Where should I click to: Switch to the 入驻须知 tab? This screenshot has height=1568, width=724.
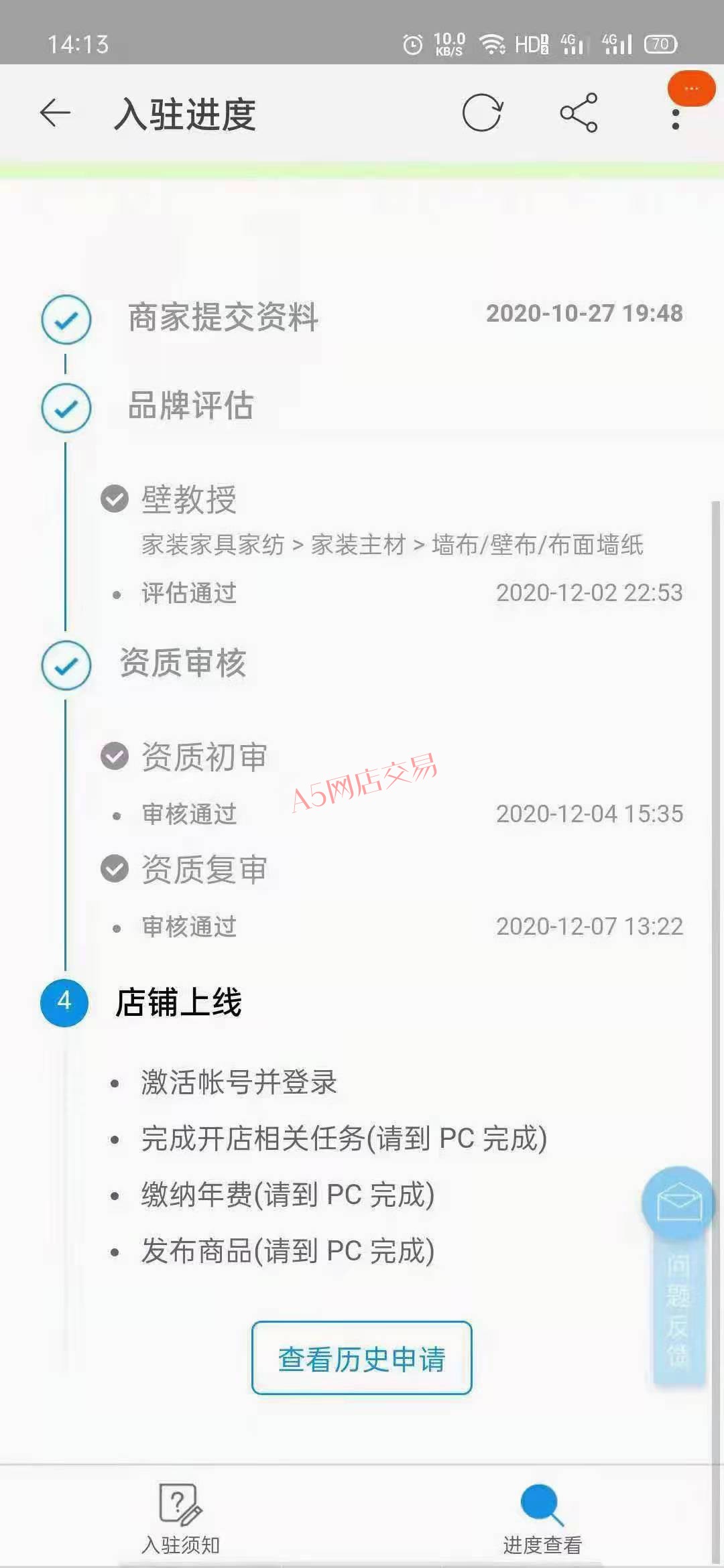click(x=181, y=1518)
